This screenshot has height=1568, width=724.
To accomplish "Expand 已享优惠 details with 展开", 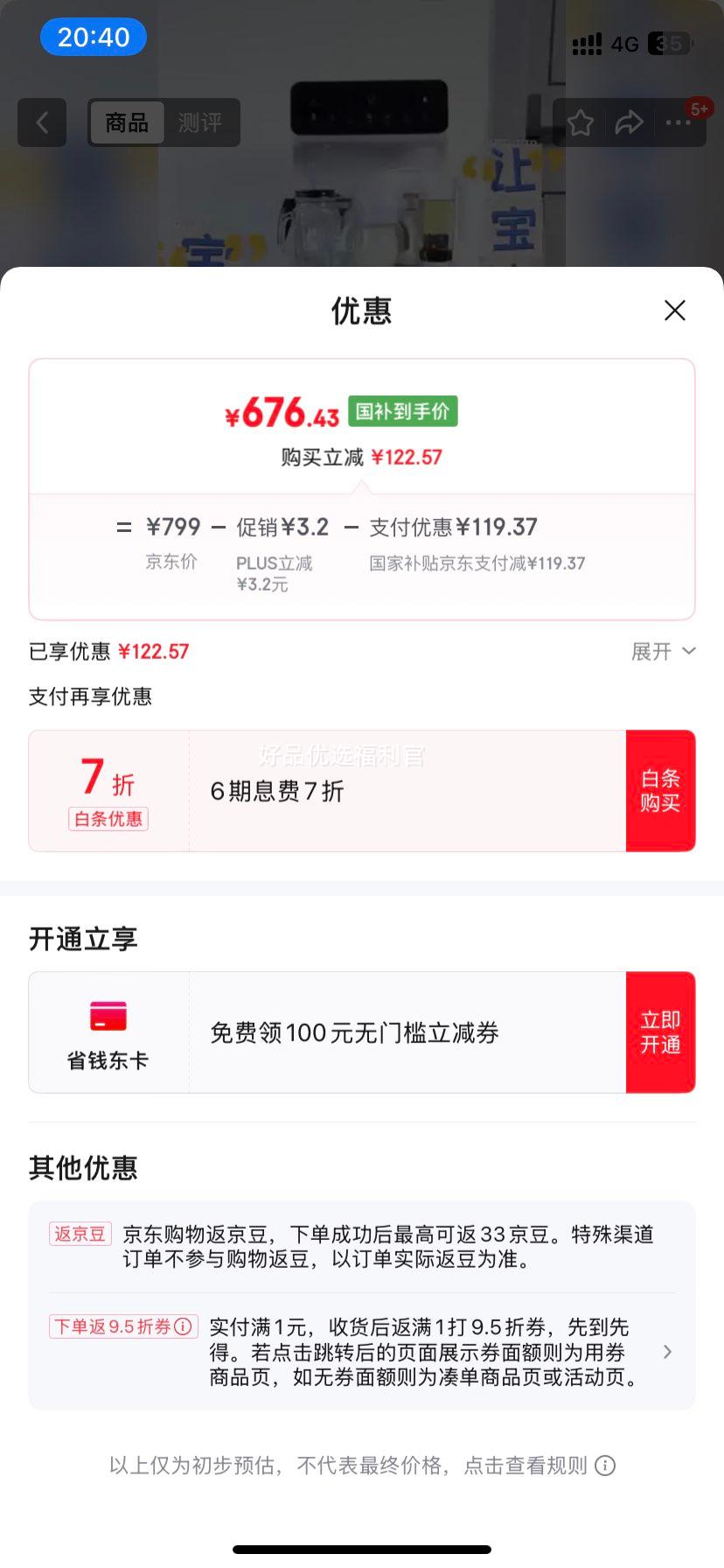I will (x=663, y=651).
